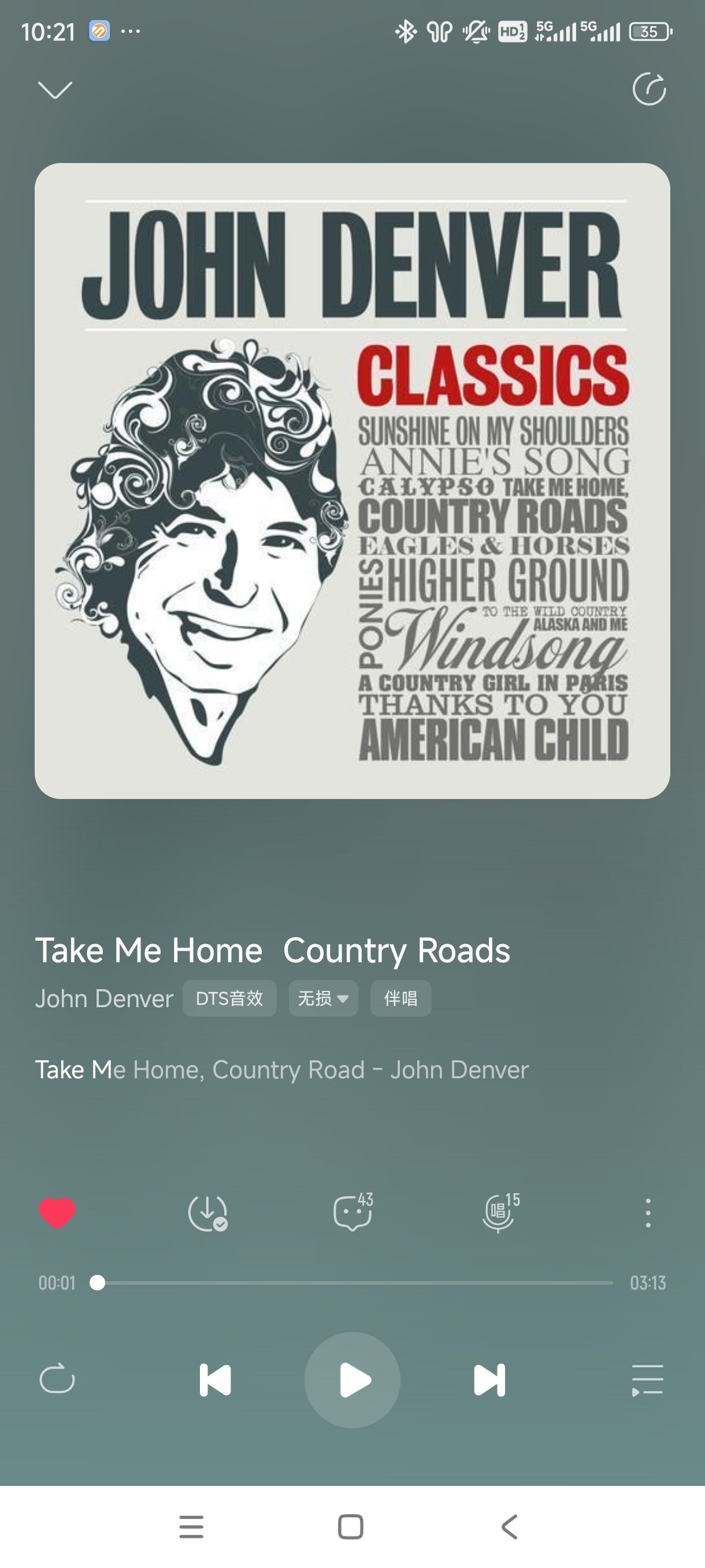Image resolution: width=705 pixels, height=1568 pixels.
Task: Tap the share icon at top right
Action: tap(649, 90)
